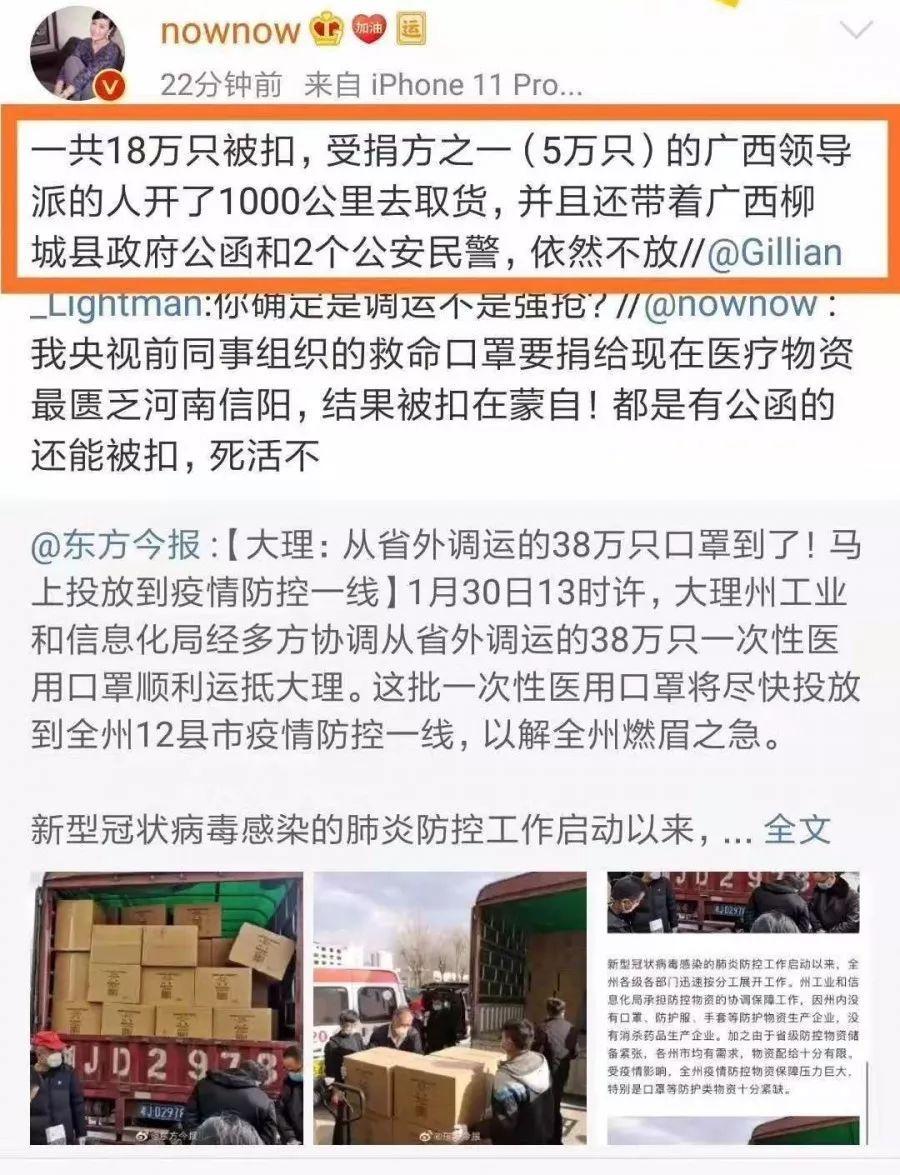Expand the full text via 全文
Image resolution: width=900 pixels, height=1175 pixels.
[x=797, y=827]
